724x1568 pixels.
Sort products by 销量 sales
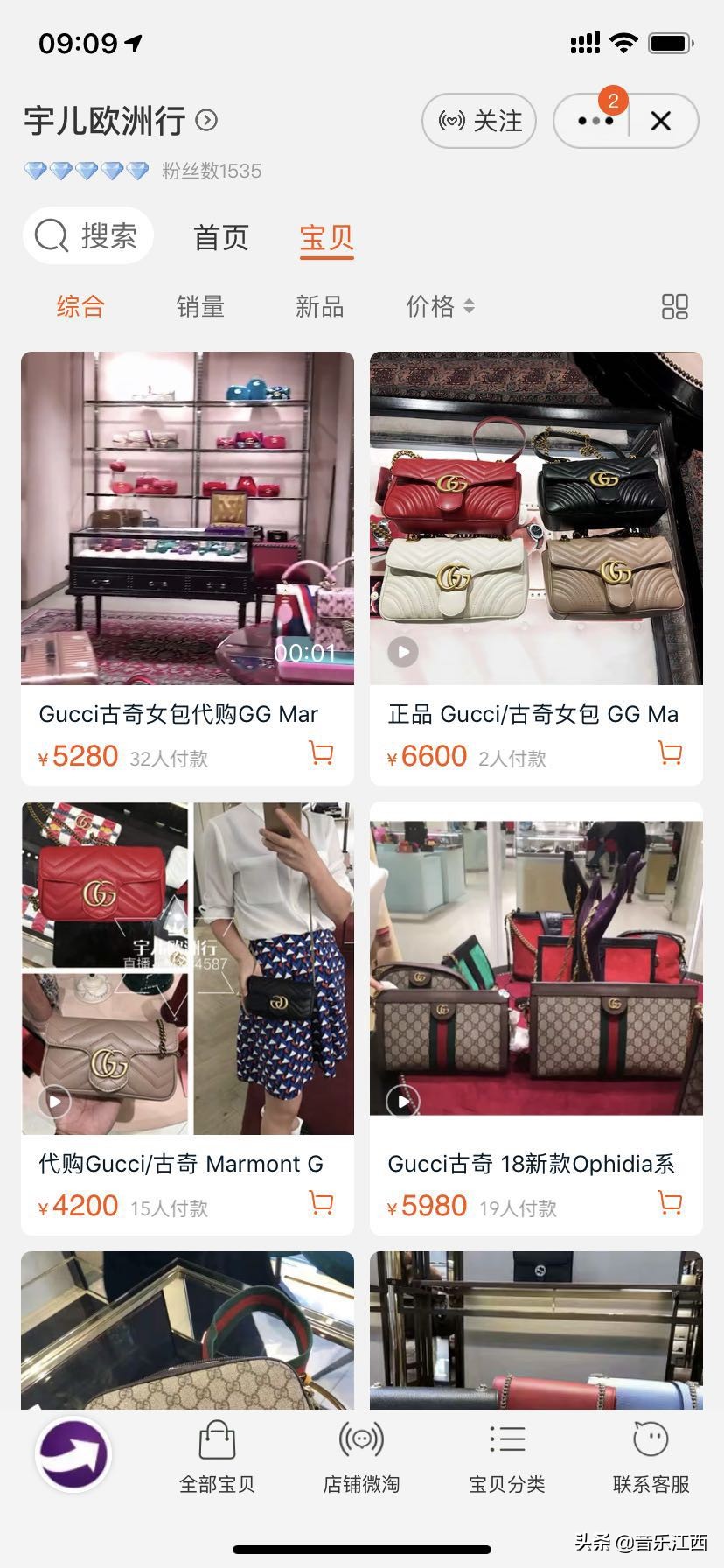click(x=199, y=307)
